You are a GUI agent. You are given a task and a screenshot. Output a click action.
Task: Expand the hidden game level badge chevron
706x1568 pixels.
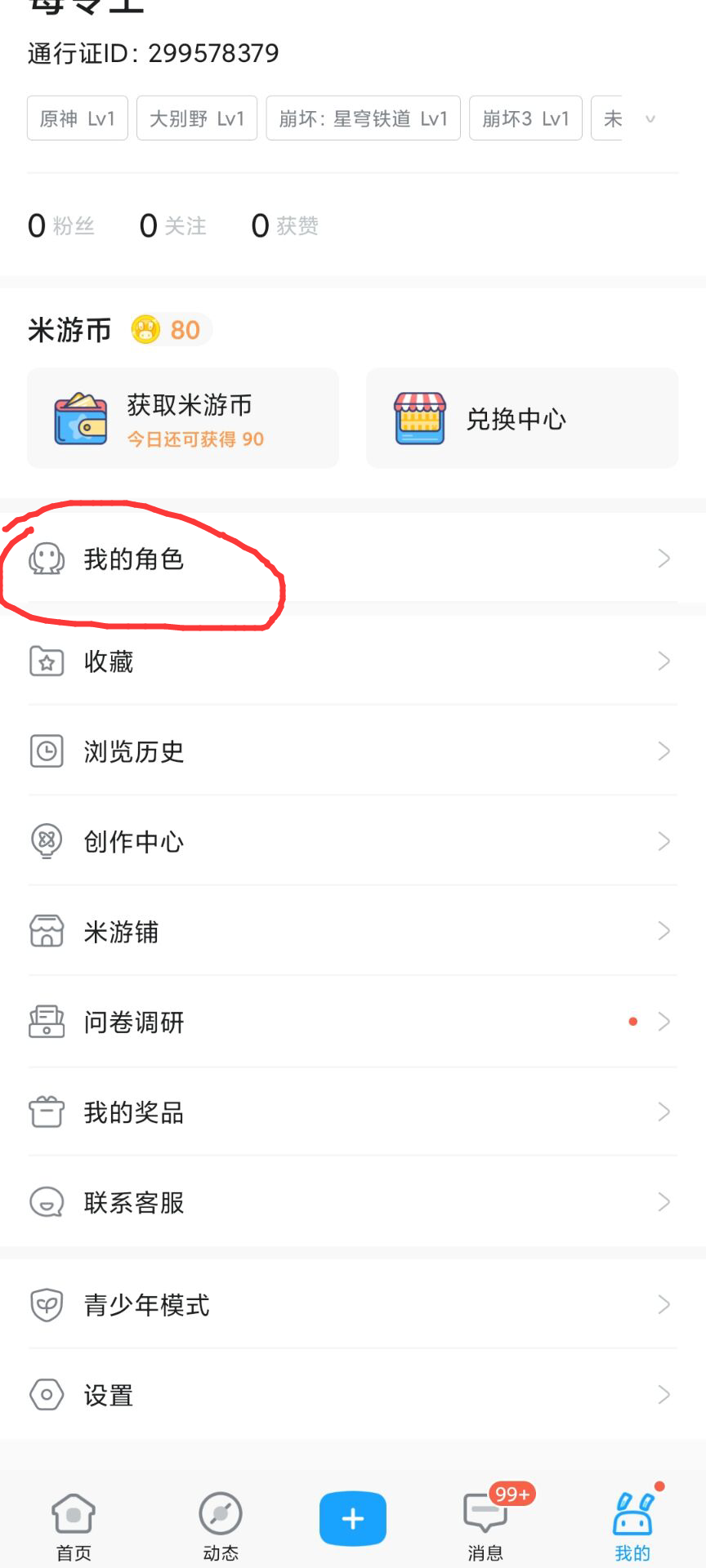(x=650, y=119)
